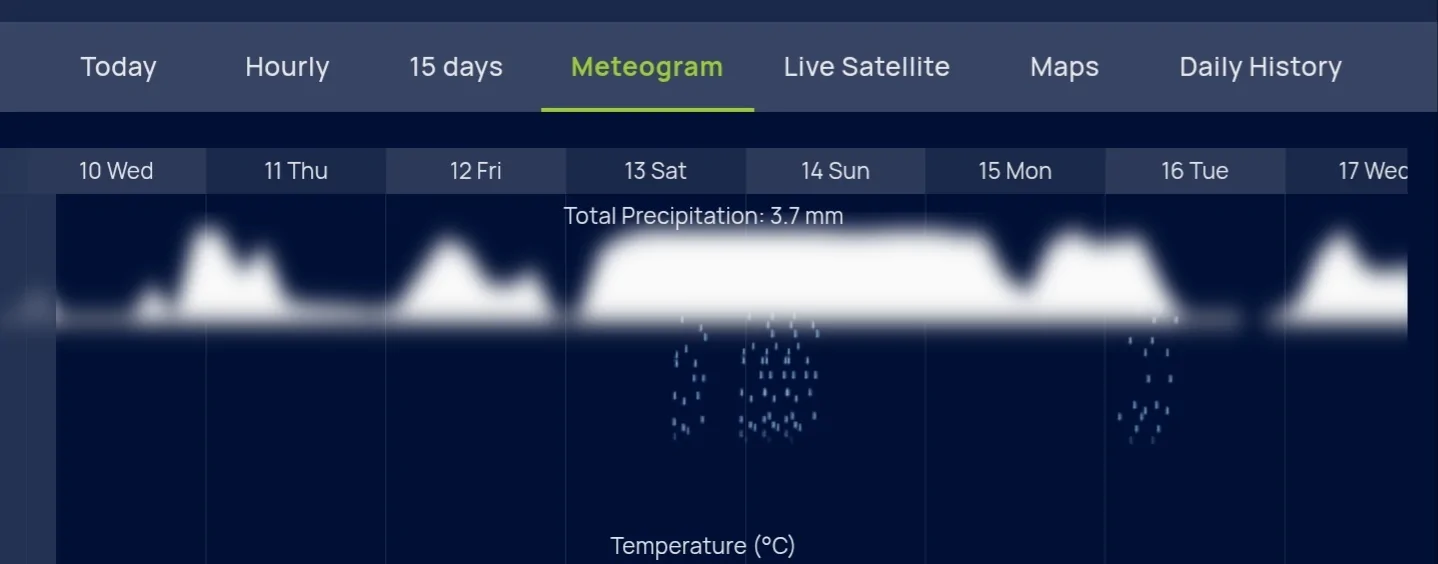Viewport: 1438px width, 564px height.
Task: Select the Meteogram tab
Action: 647,67
